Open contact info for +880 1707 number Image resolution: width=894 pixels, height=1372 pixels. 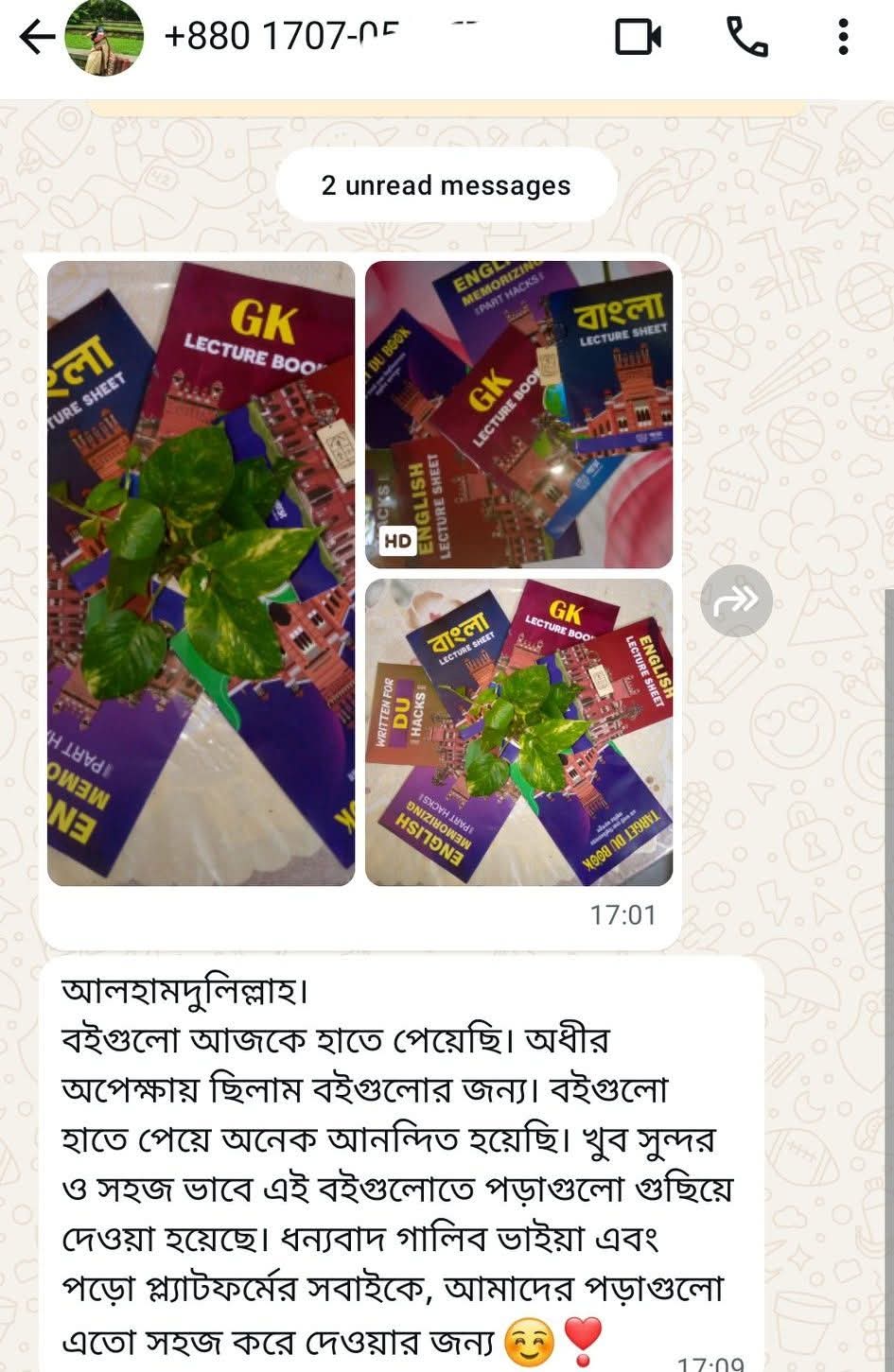[284, 38]
